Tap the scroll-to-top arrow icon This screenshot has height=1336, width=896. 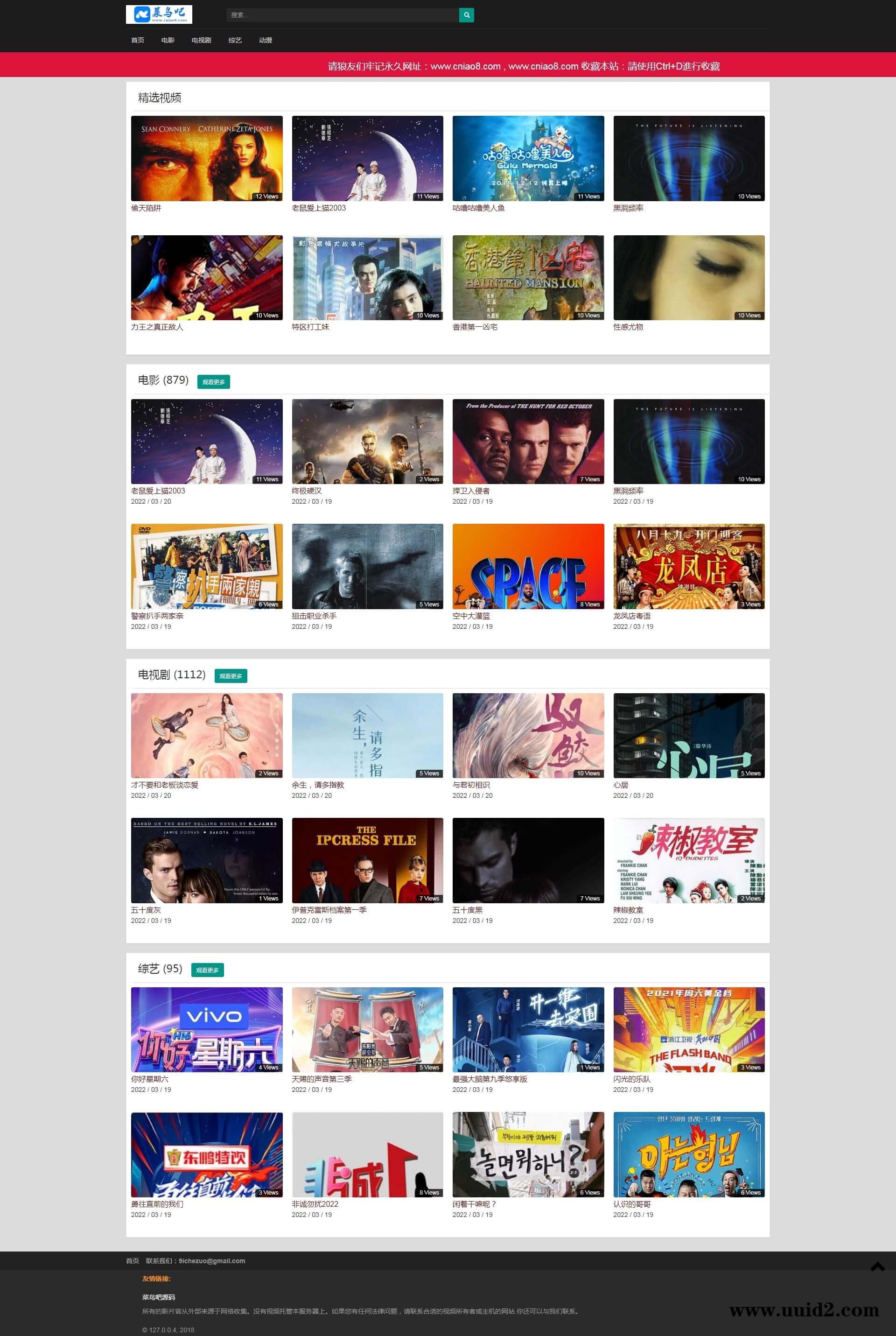tap(877, 1267)
